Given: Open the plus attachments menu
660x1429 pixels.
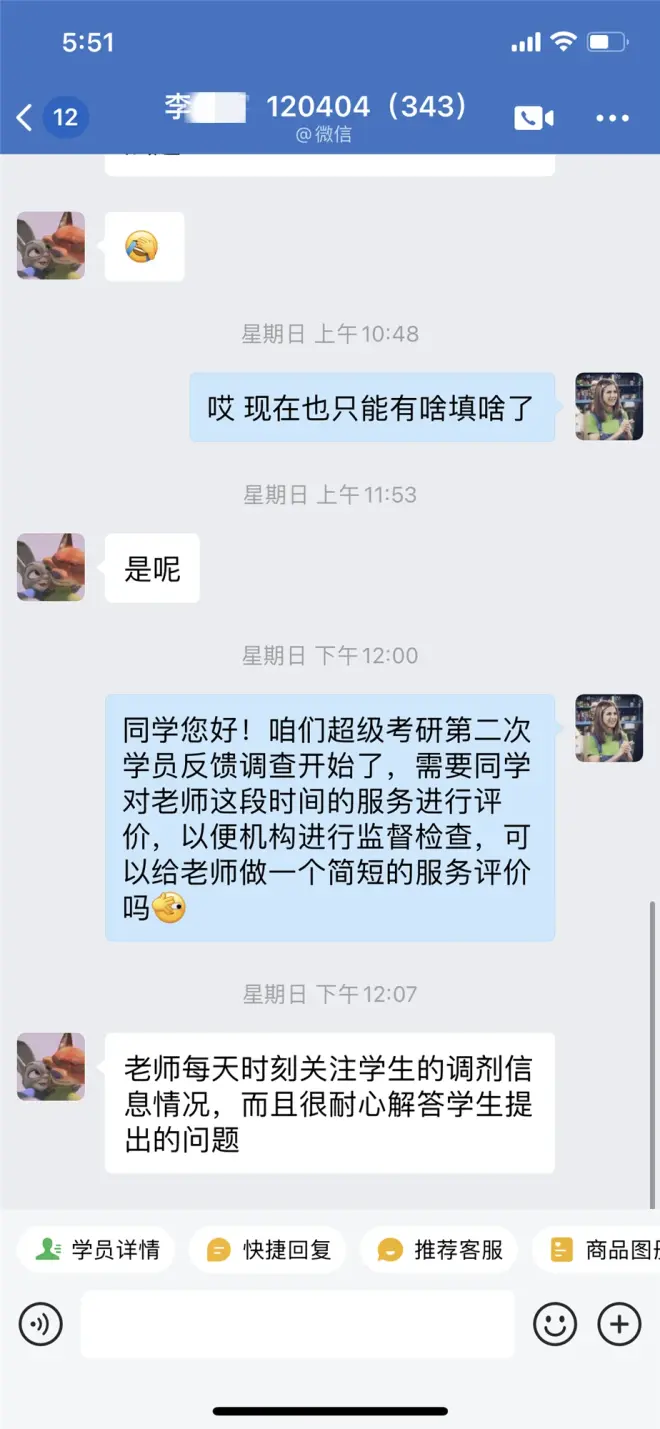Looking at the screenshot, I should click(619, 1325).
